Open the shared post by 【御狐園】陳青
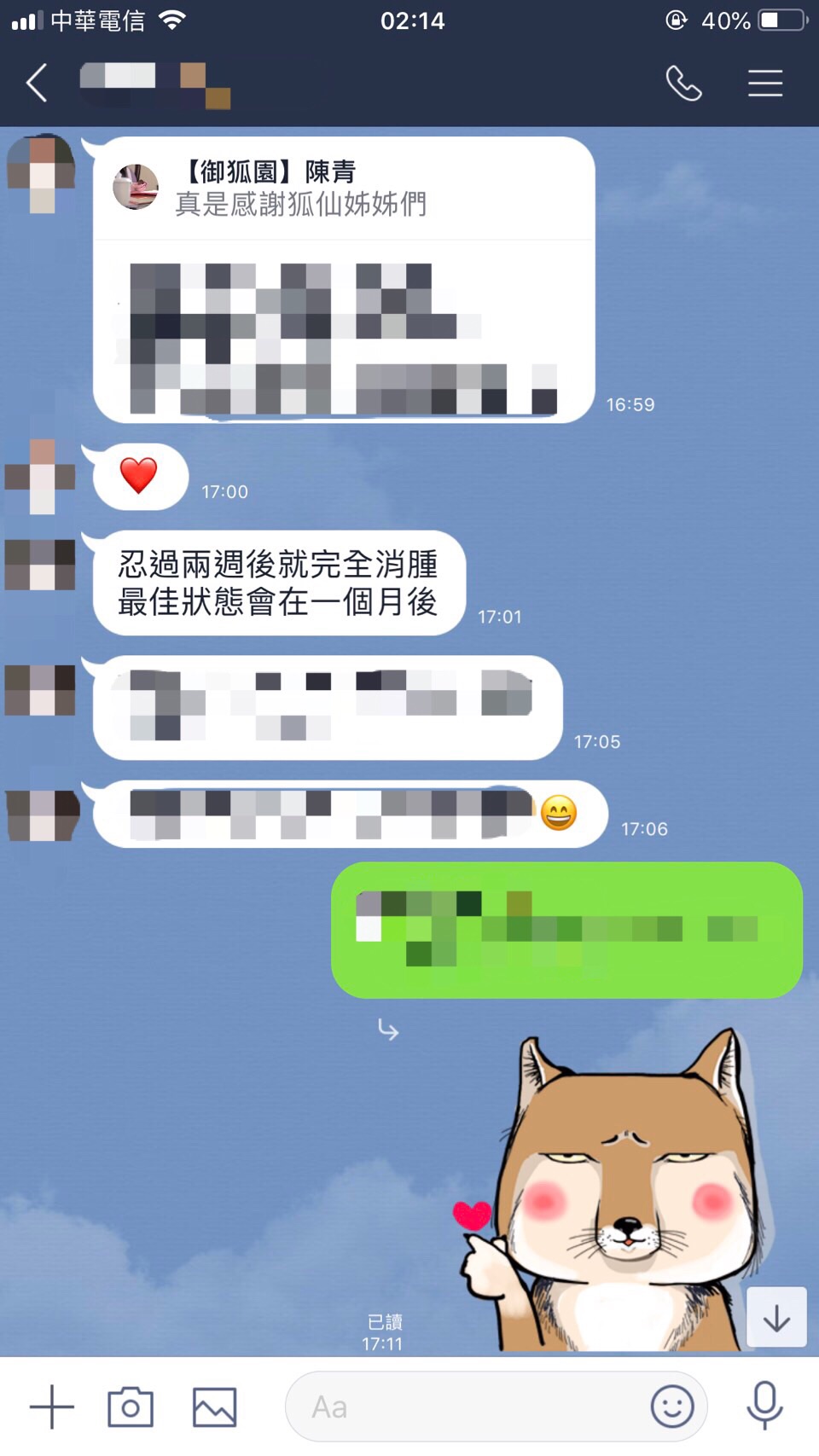This screenshot has height=1456, width=819. coord(343,279)
